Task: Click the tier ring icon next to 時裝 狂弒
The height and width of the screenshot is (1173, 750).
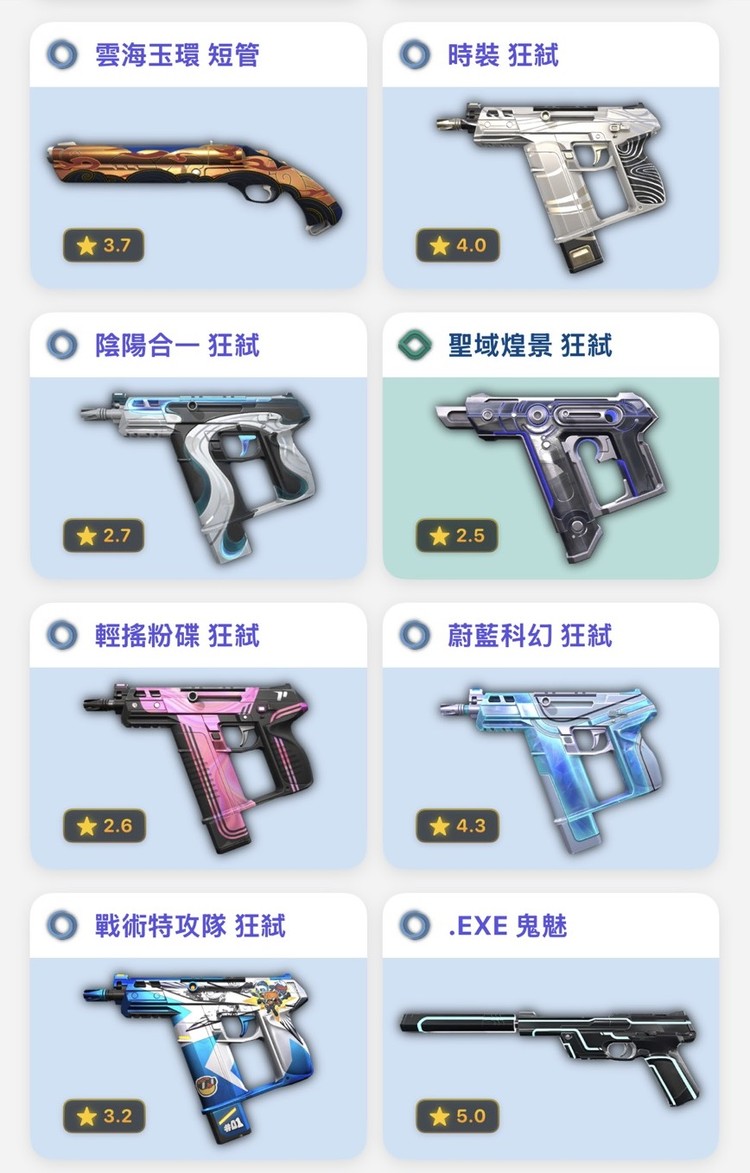Action: point(414,55)
